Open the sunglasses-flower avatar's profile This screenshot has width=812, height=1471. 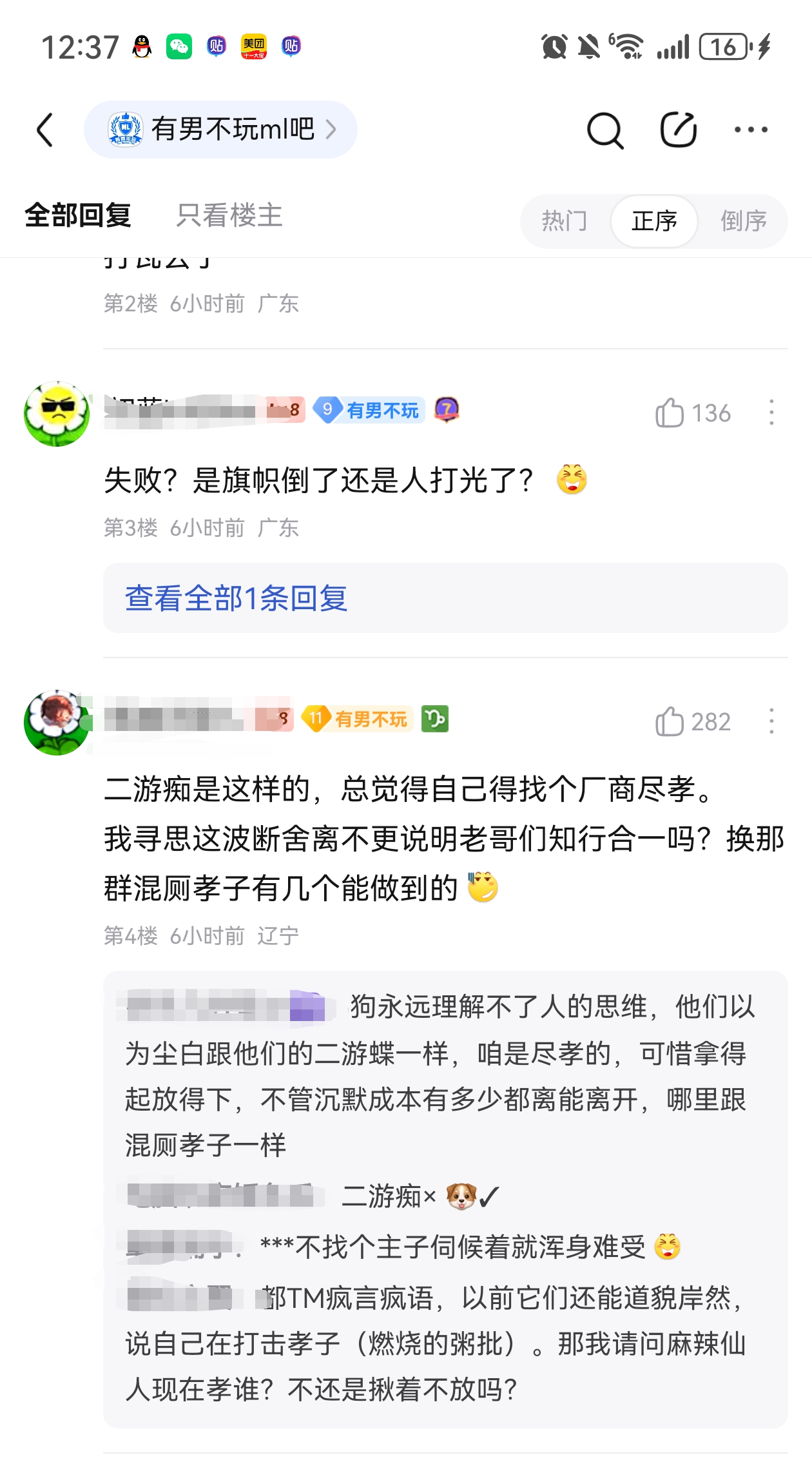[57, 414]
